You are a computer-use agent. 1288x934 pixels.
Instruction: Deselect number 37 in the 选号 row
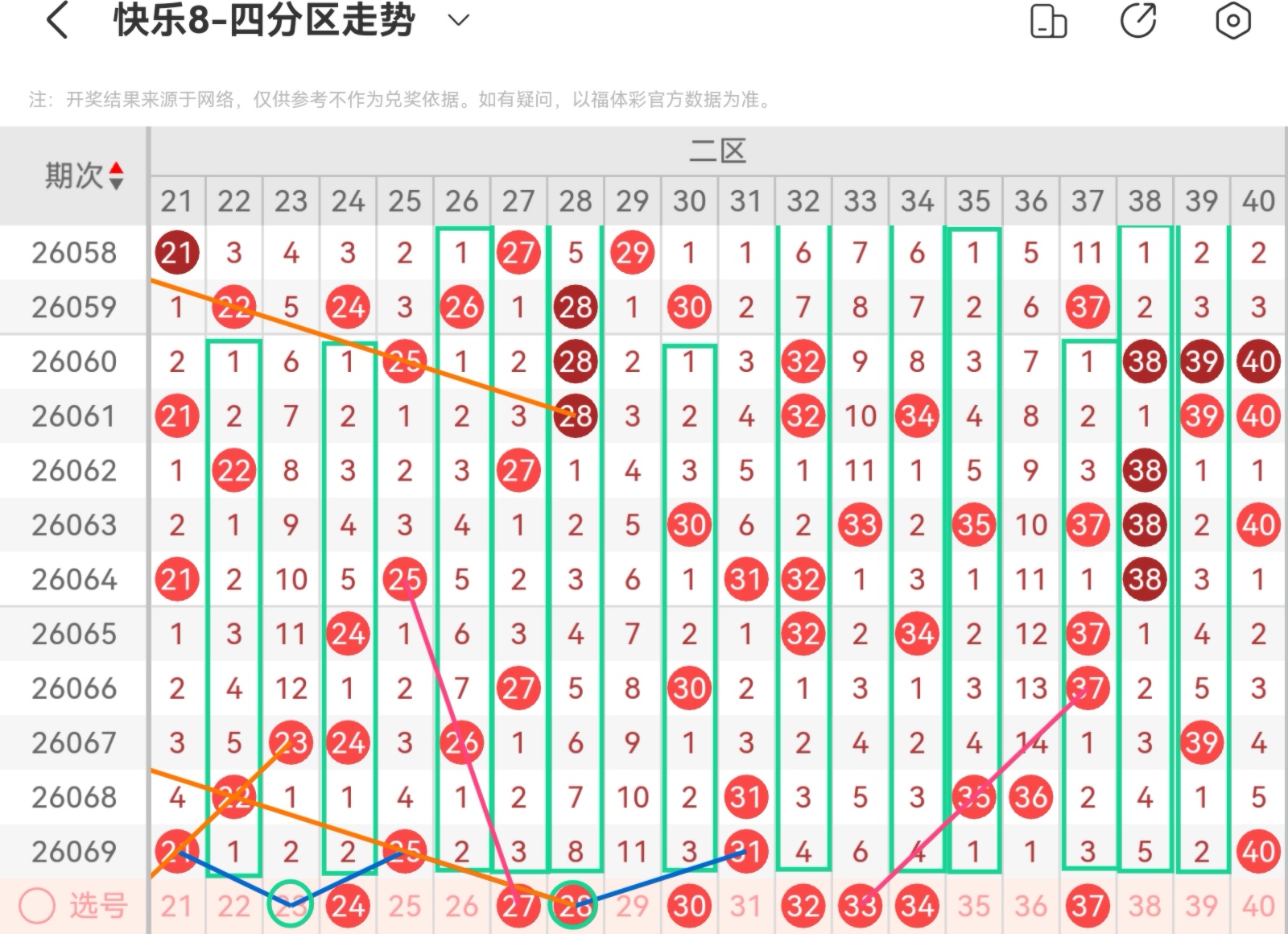[1088, 907]
